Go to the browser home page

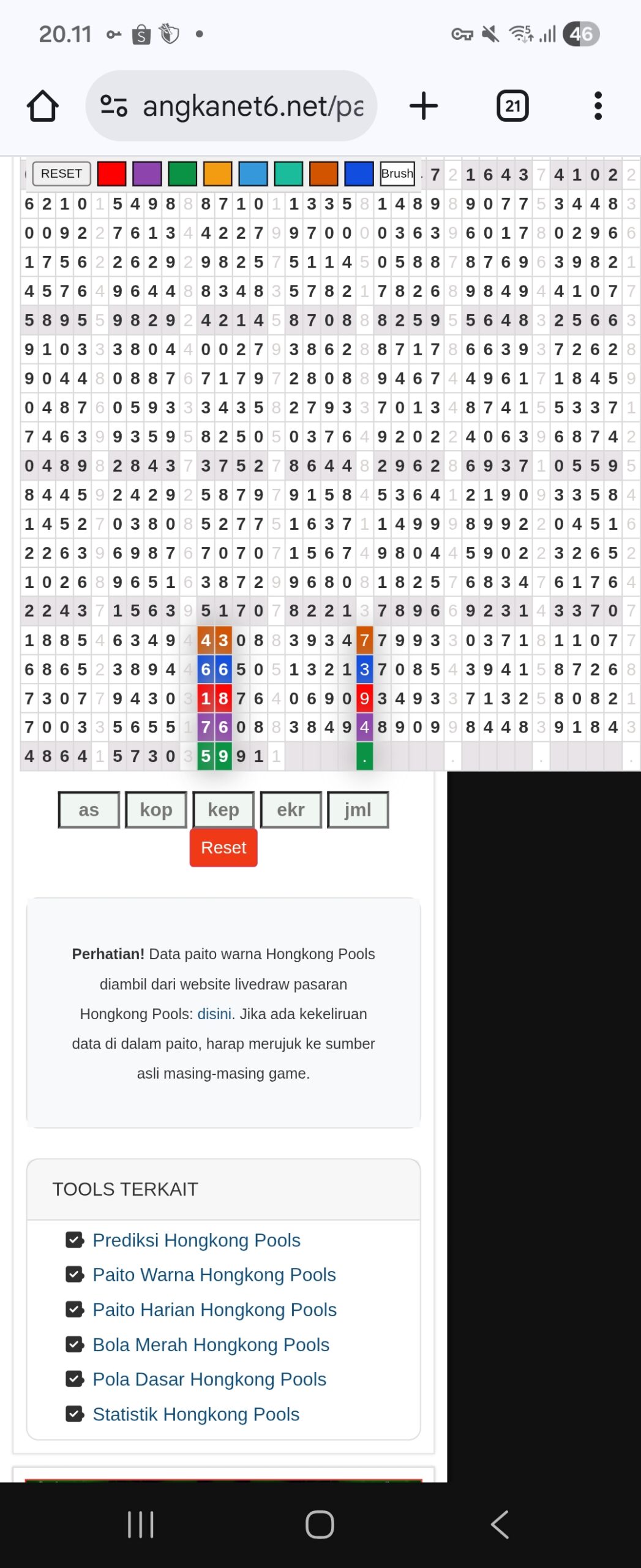click(x=42, y=106)
